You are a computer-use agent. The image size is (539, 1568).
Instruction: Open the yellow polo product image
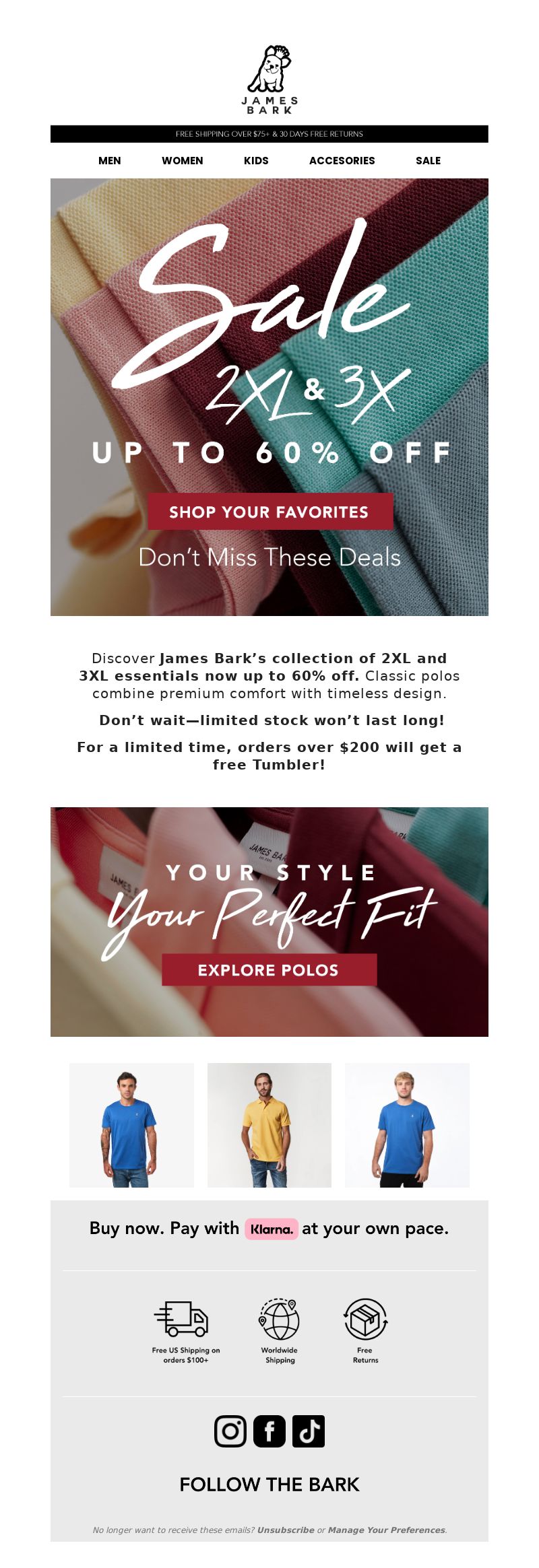point(269,1124)
